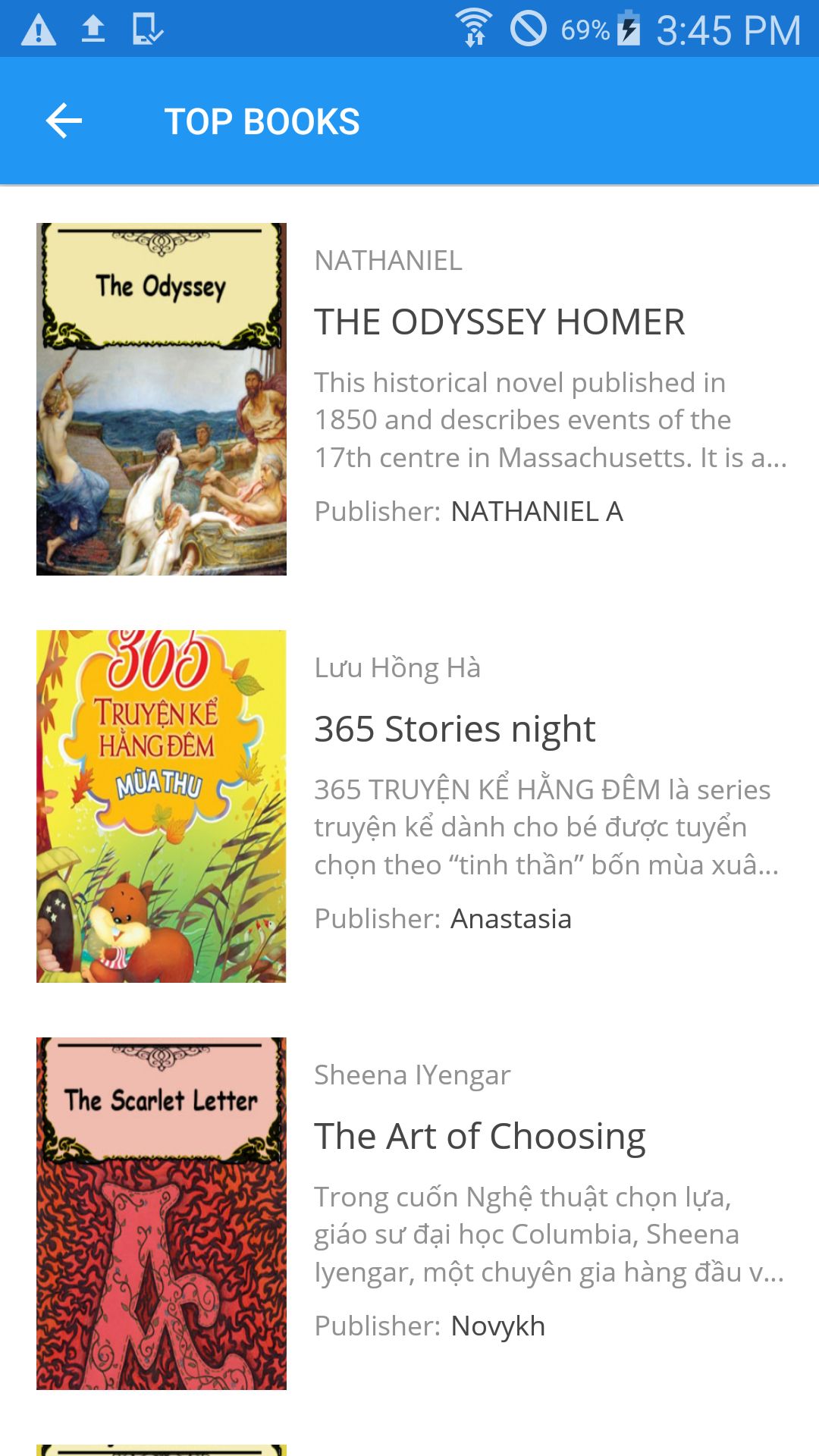819x1456 pixels.
Task: Open the 365 Stories night book
Action: [x=455, y=730]
